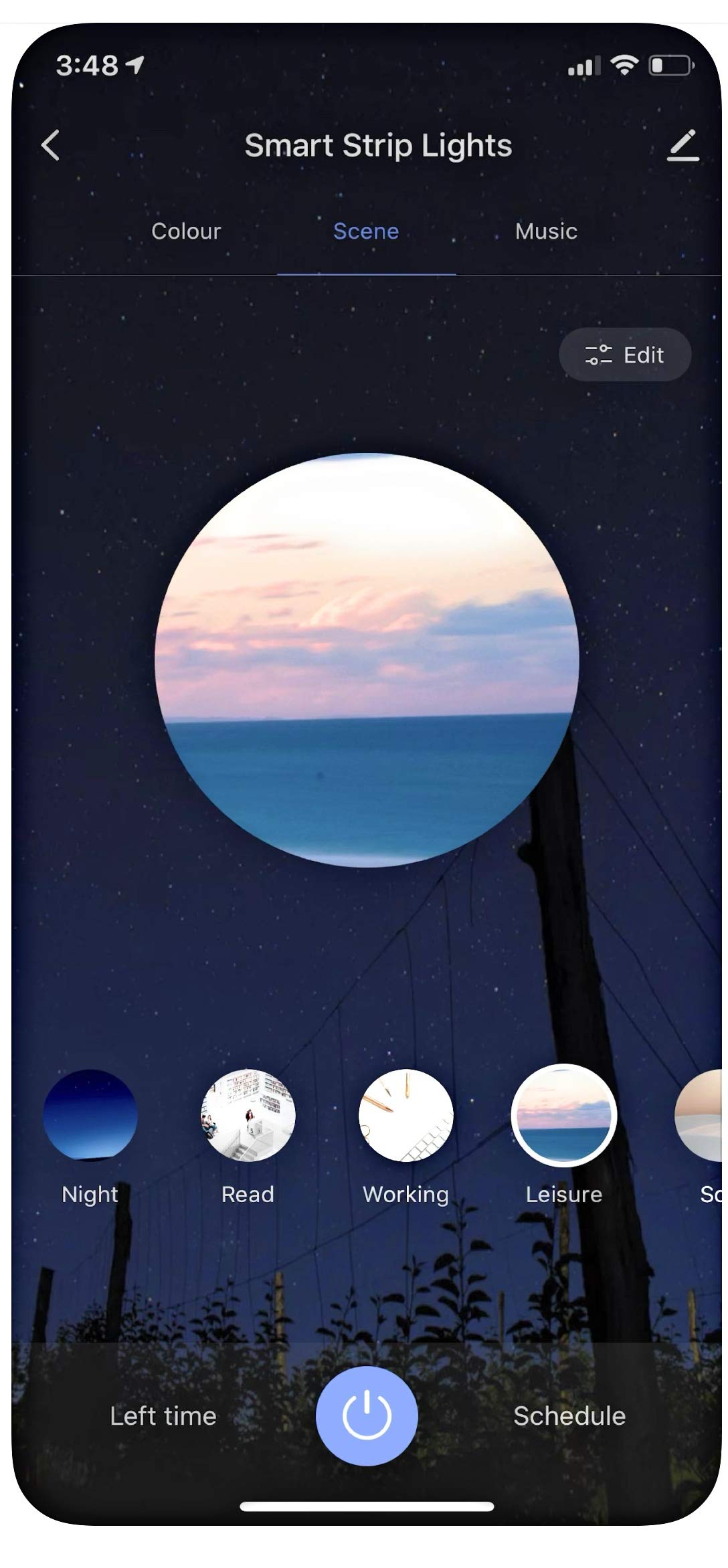Choose the Night scene
Viewport: 728px width, 1568px height.
pyautogui.click(x=90, y=1114)
